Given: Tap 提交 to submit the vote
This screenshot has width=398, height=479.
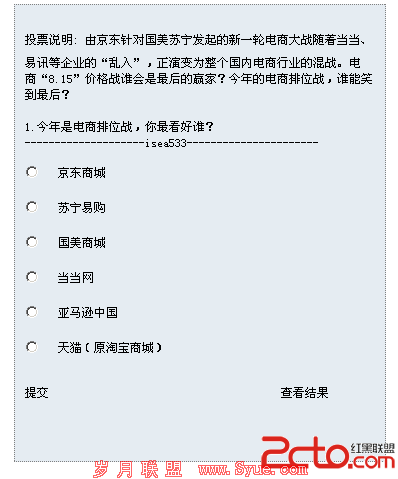Looking at the screenshot, I should tap(36, 393).
